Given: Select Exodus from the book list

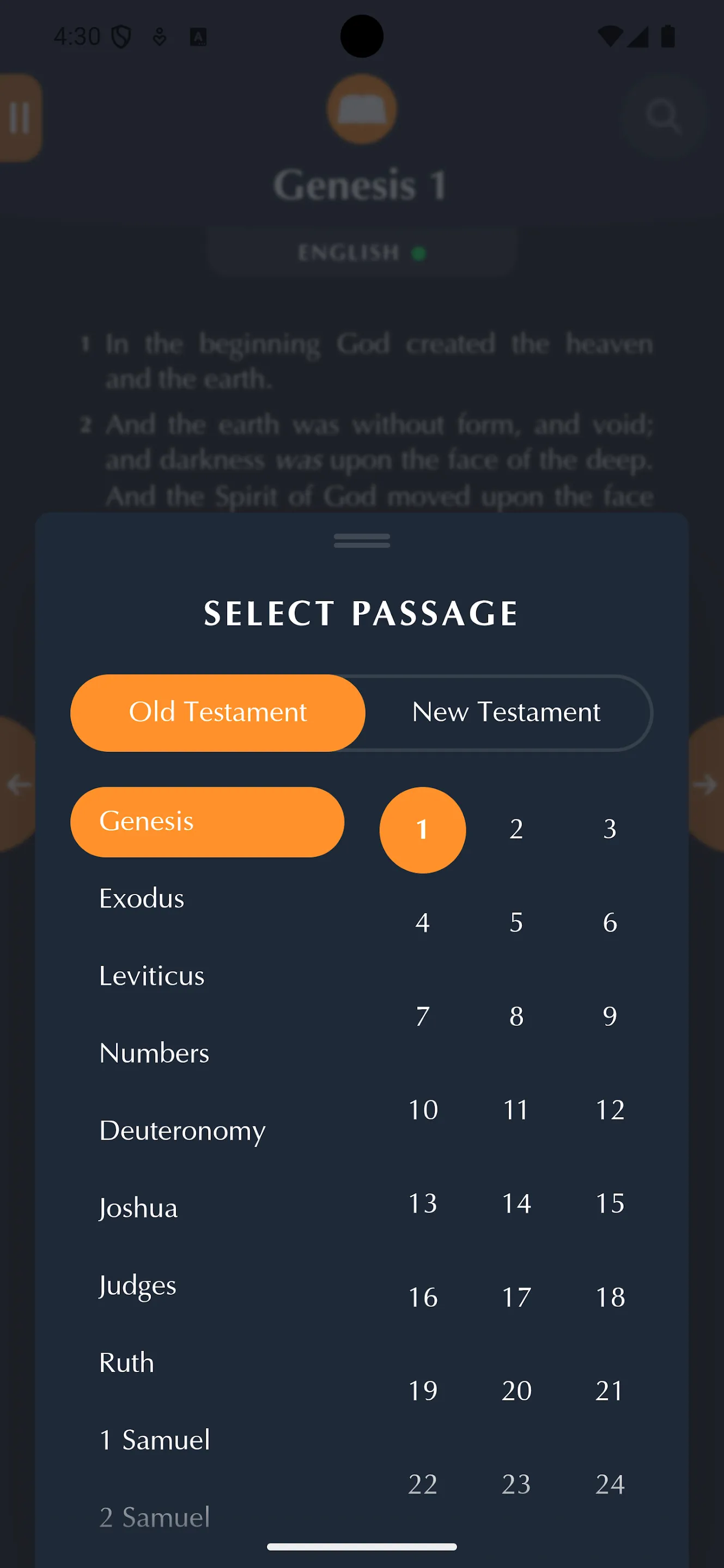Looking at the screenshot, I should tap(141, 898).
